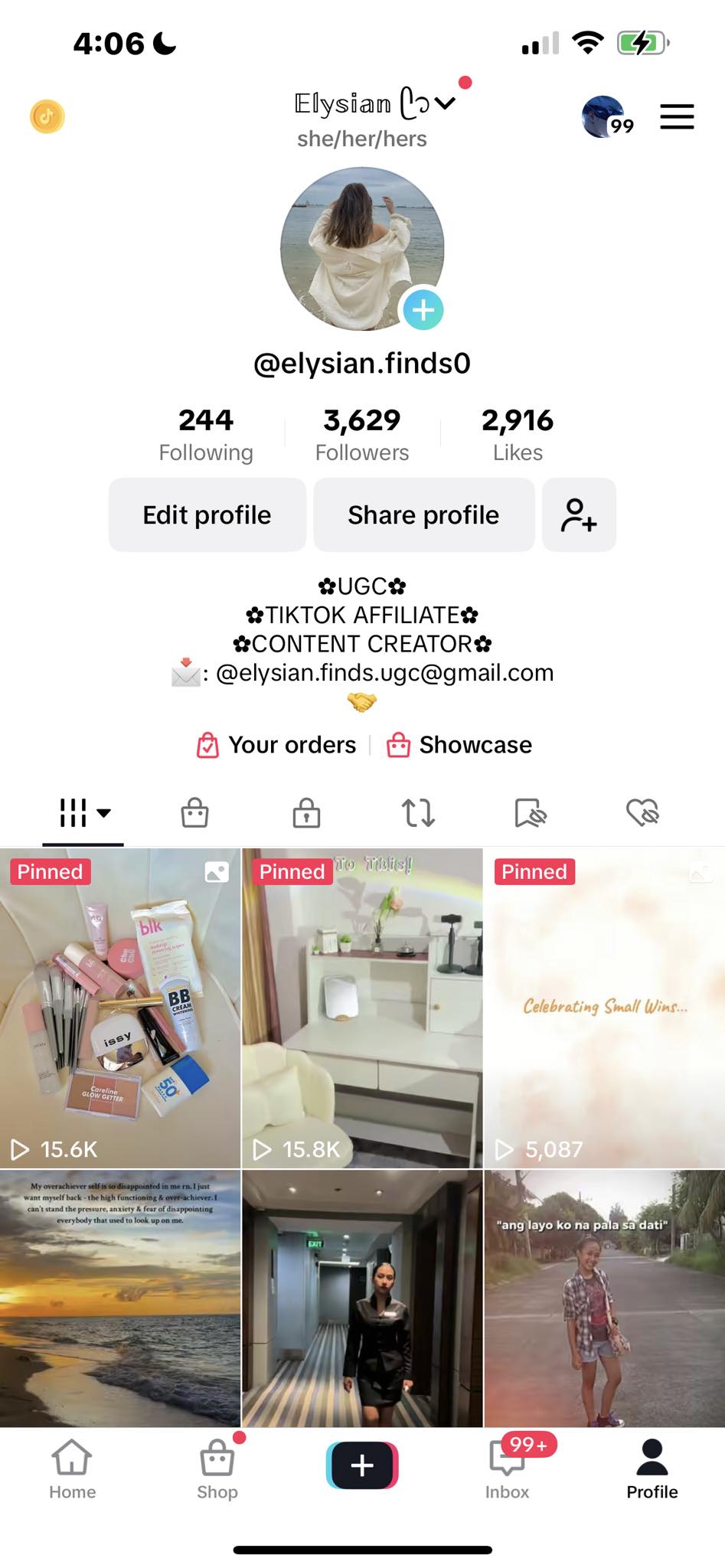The image size is (725, 1568).
Task: Open the hamburger menu
Action: (x=677, y=116)
